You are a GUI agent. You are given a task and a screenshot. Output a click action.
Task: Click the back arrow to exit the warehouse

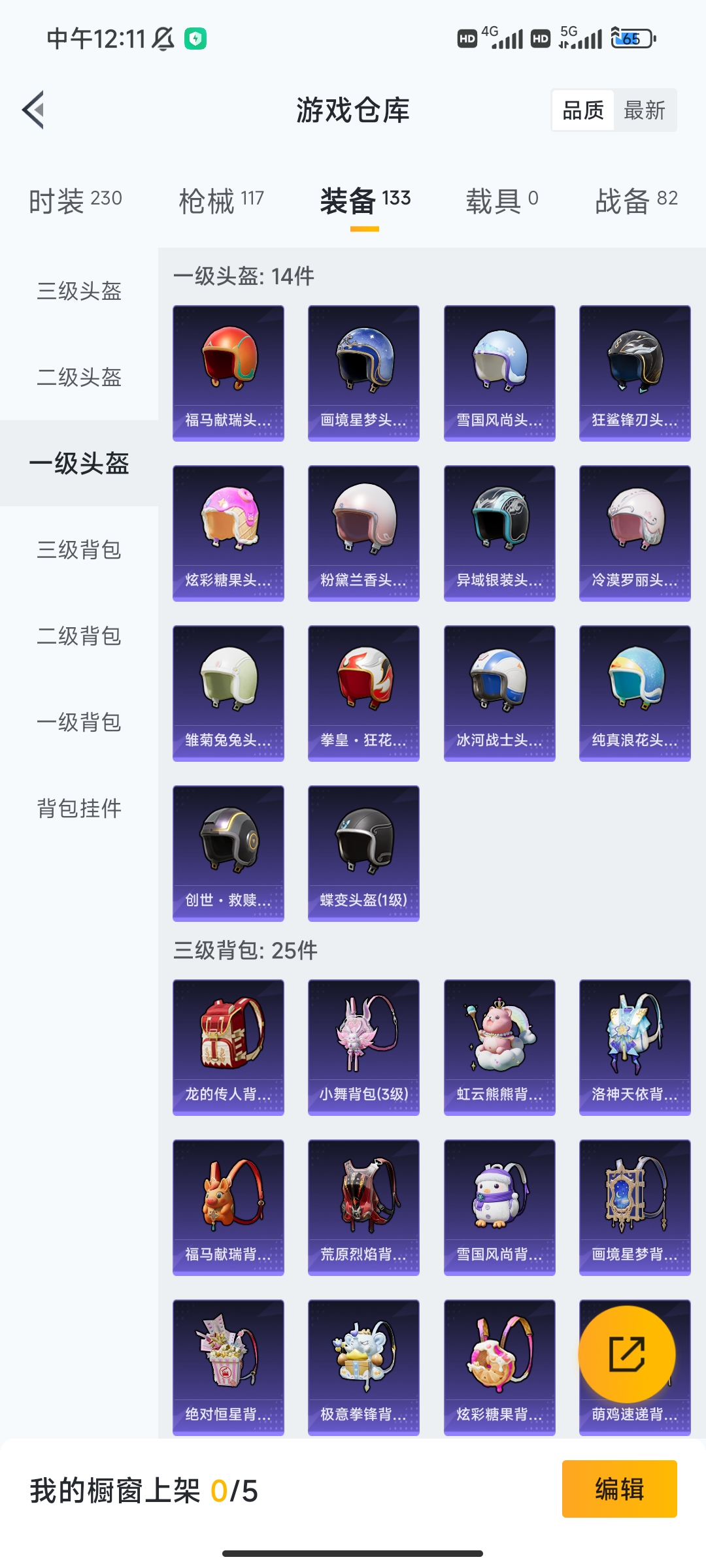[34, 110]
